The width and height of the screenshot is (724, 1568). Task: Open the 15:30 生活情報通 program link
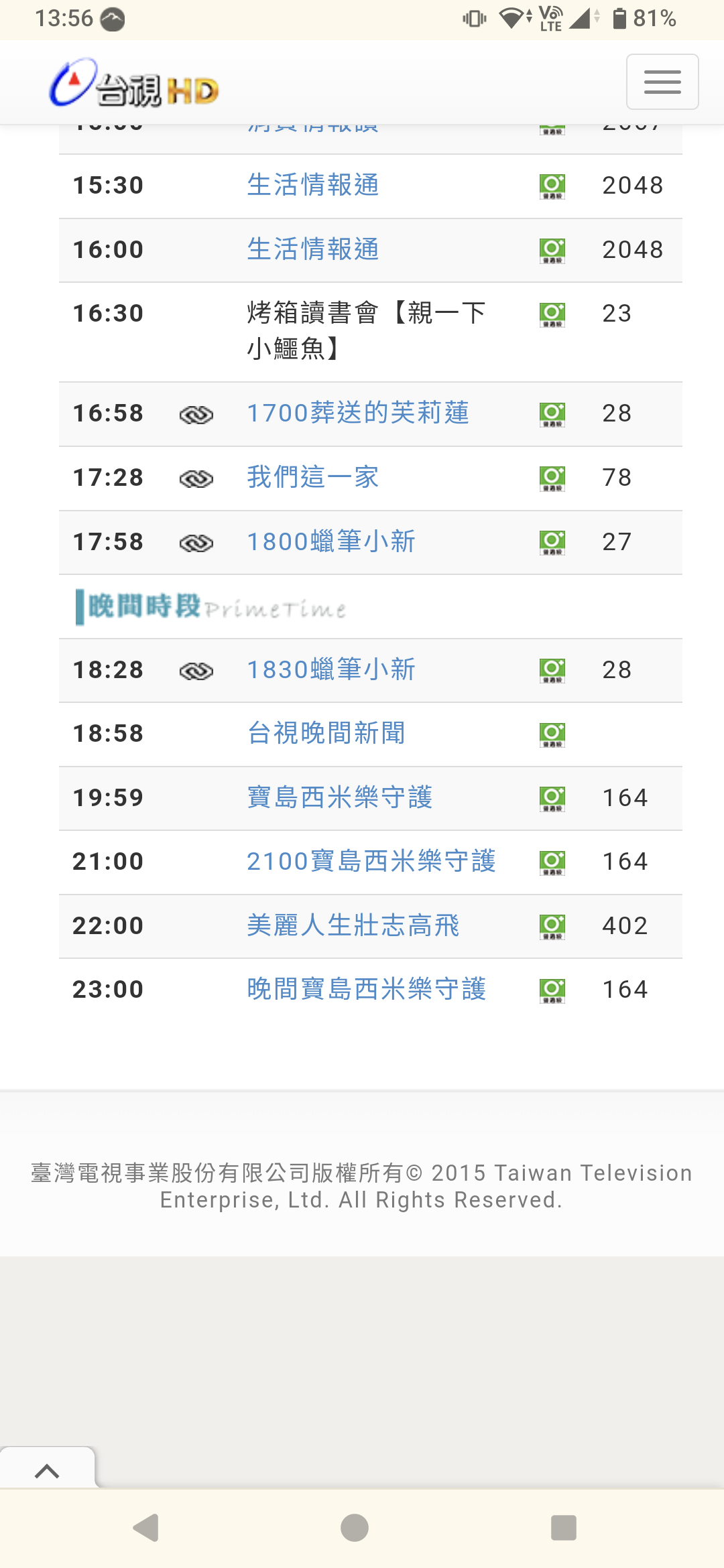coord(312,186)
